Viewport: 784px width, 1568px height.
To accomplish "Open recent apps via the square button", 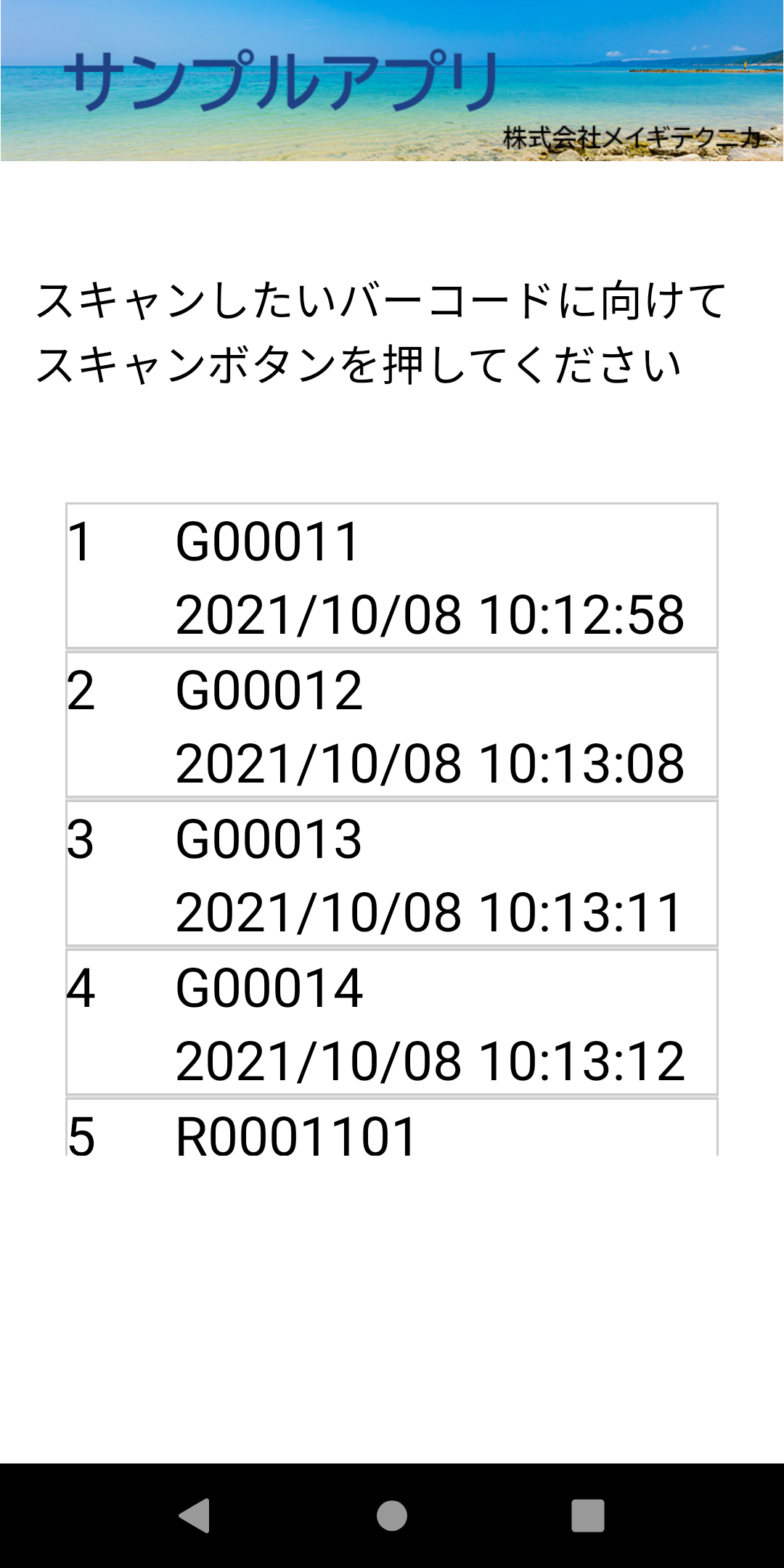I will click(x=588, y=1516).
